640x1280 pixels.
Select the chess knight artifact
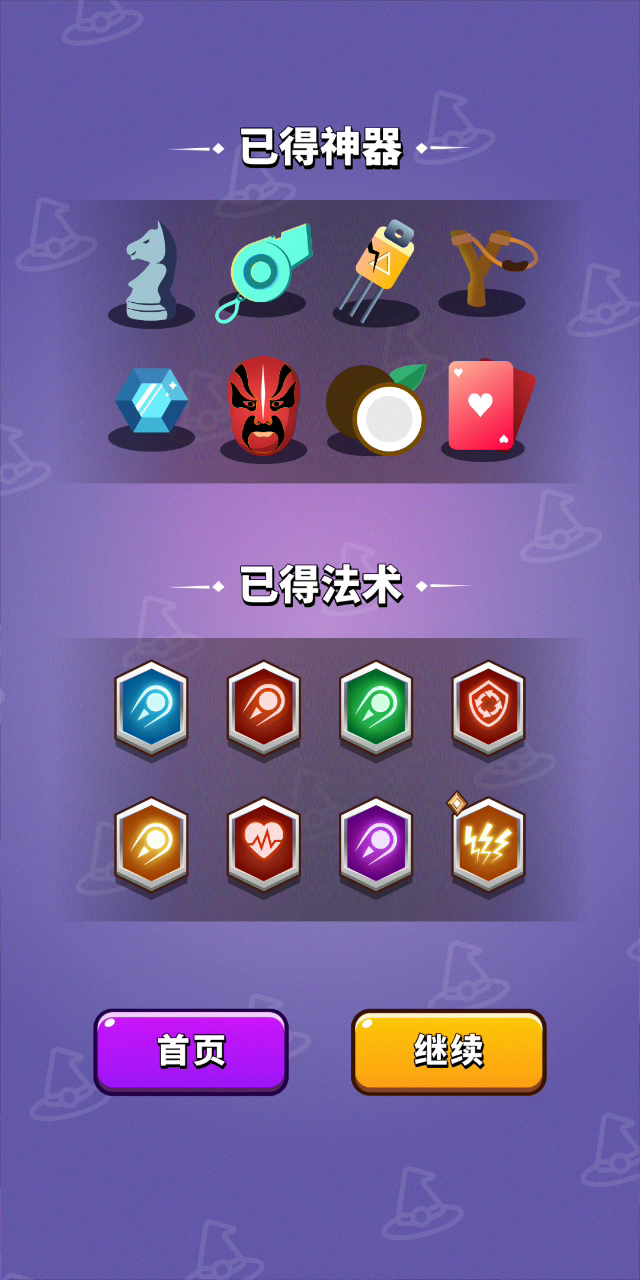click(x=152, y=272)
